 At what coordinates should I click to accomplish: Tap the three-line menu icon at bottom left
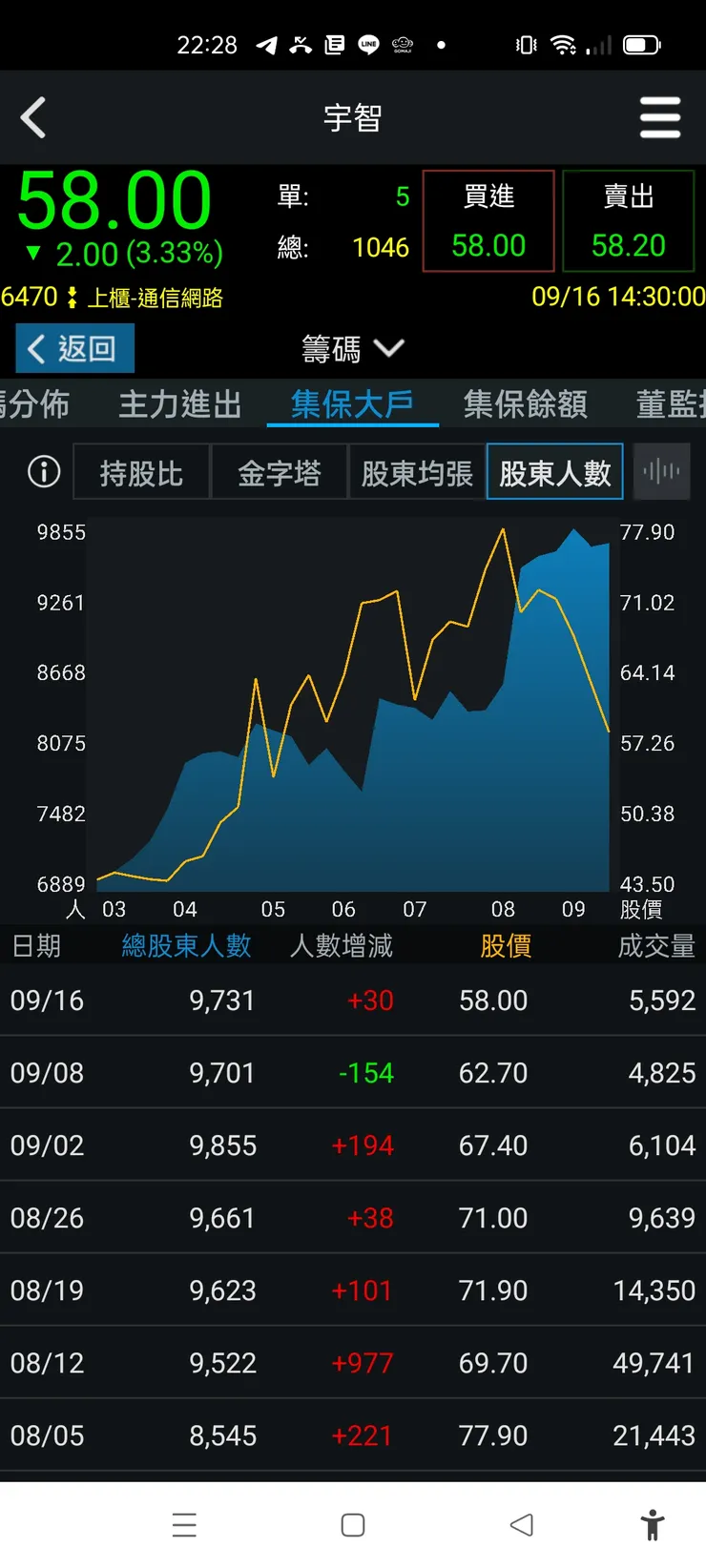[x=184, y=1525]
